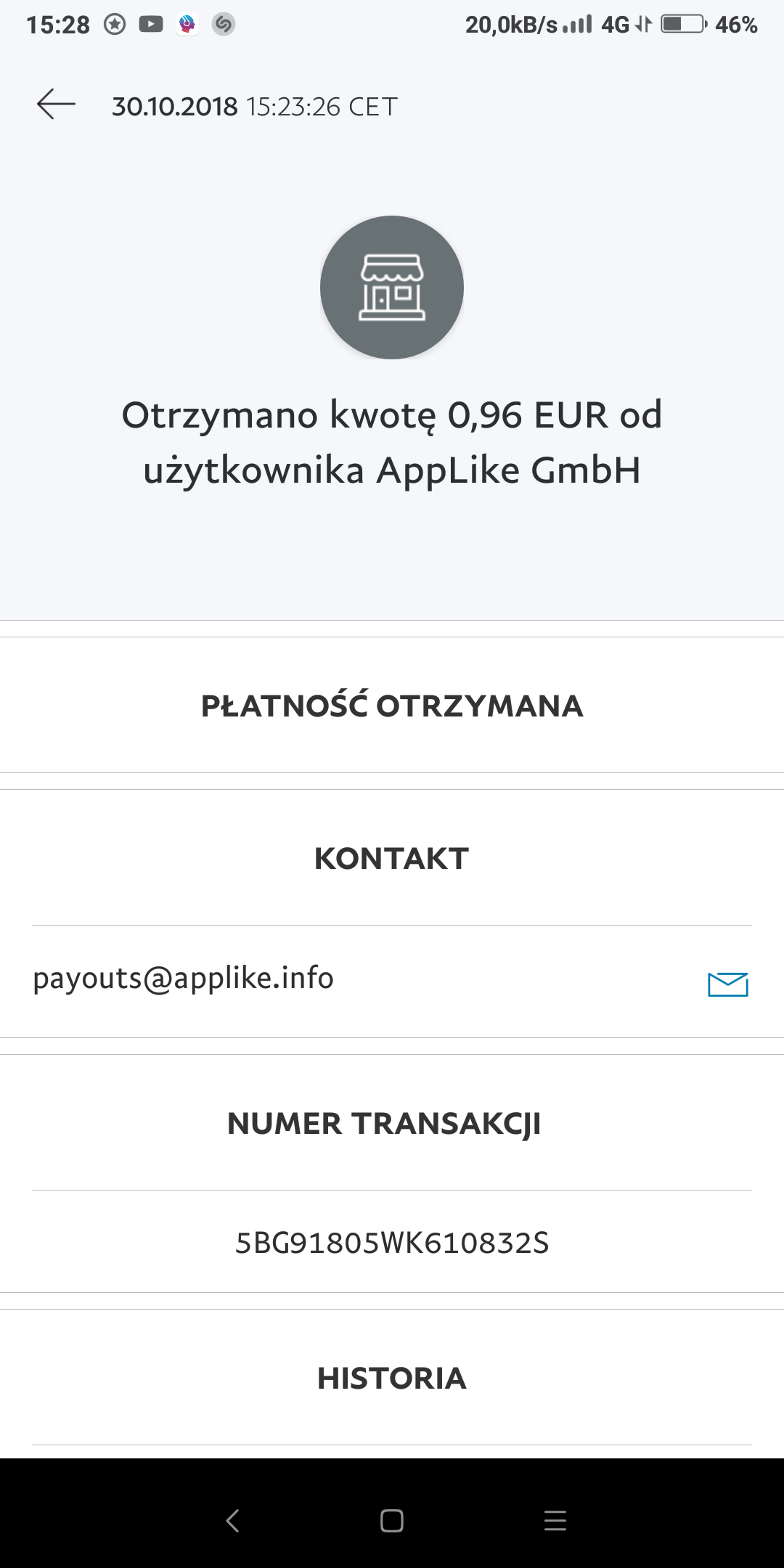This screenshot has width=784, height=1568.
Task: Go back using the top-left arrow
Action: pyautogui.click(x=56, y=105)
